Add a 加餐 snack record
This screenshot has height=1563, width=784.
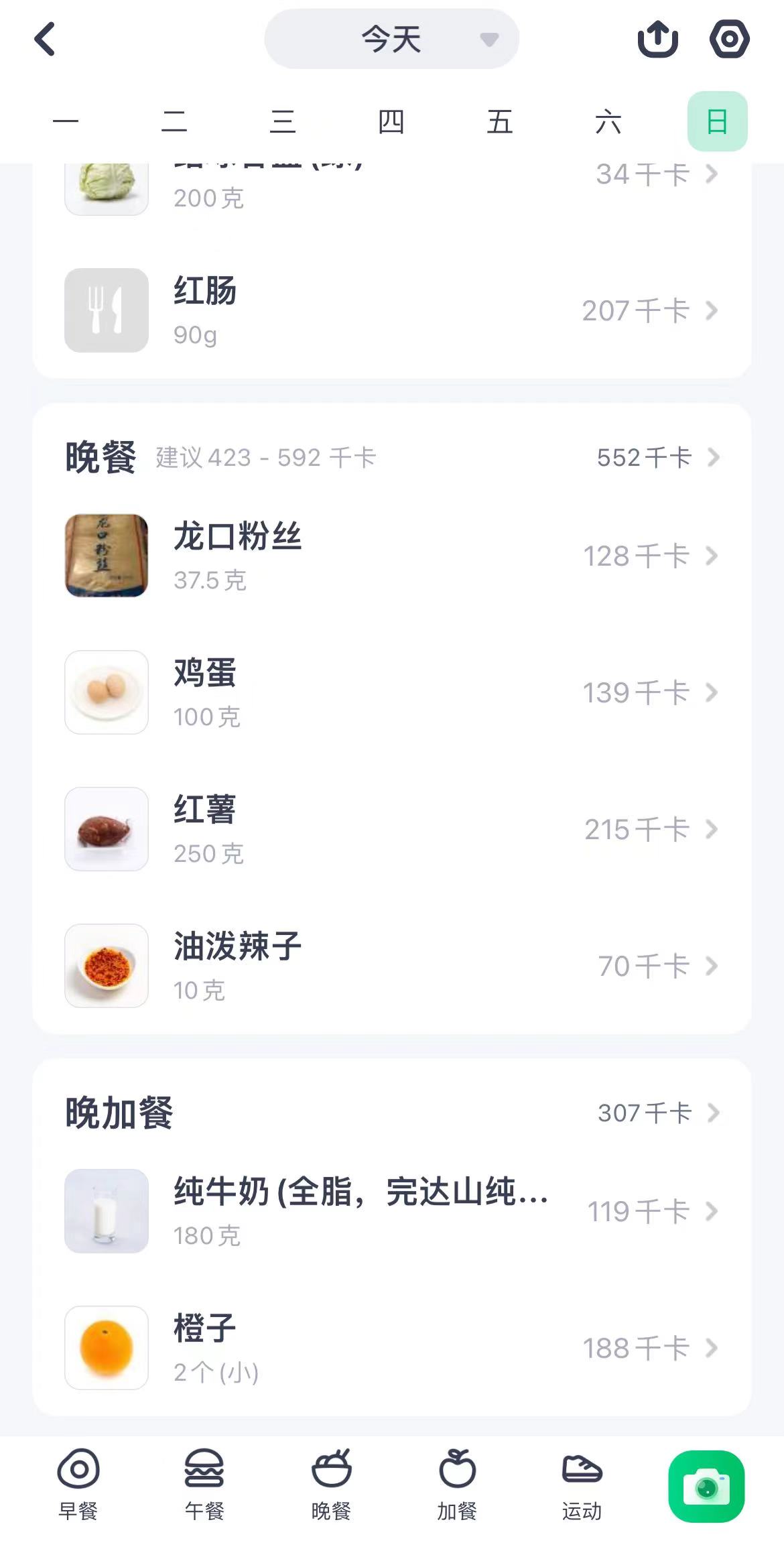pos(457,1484)
